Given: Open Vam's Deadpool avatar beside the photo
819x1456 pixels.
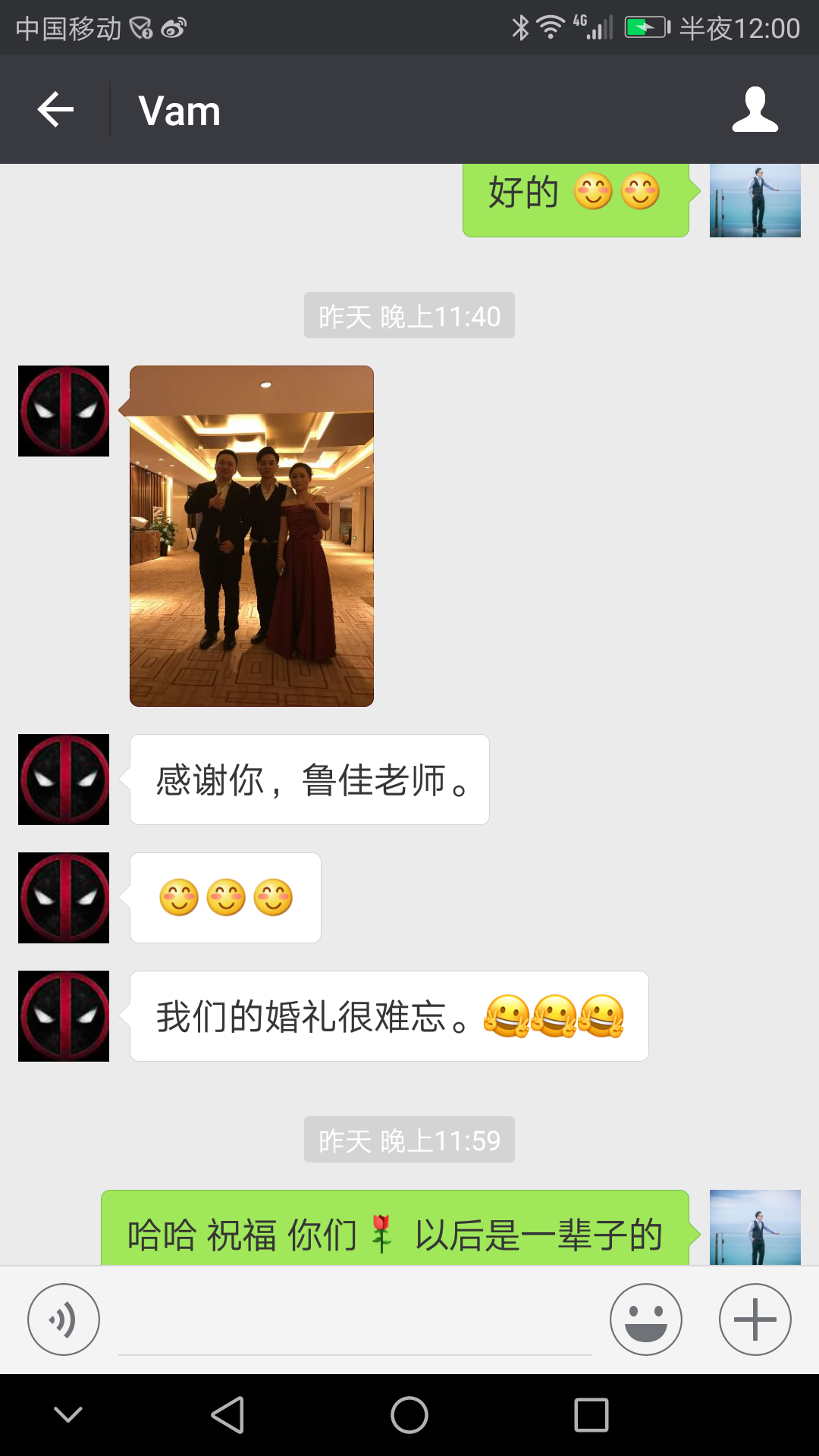Looking at the screenshot, I should (x=64, y=411).
